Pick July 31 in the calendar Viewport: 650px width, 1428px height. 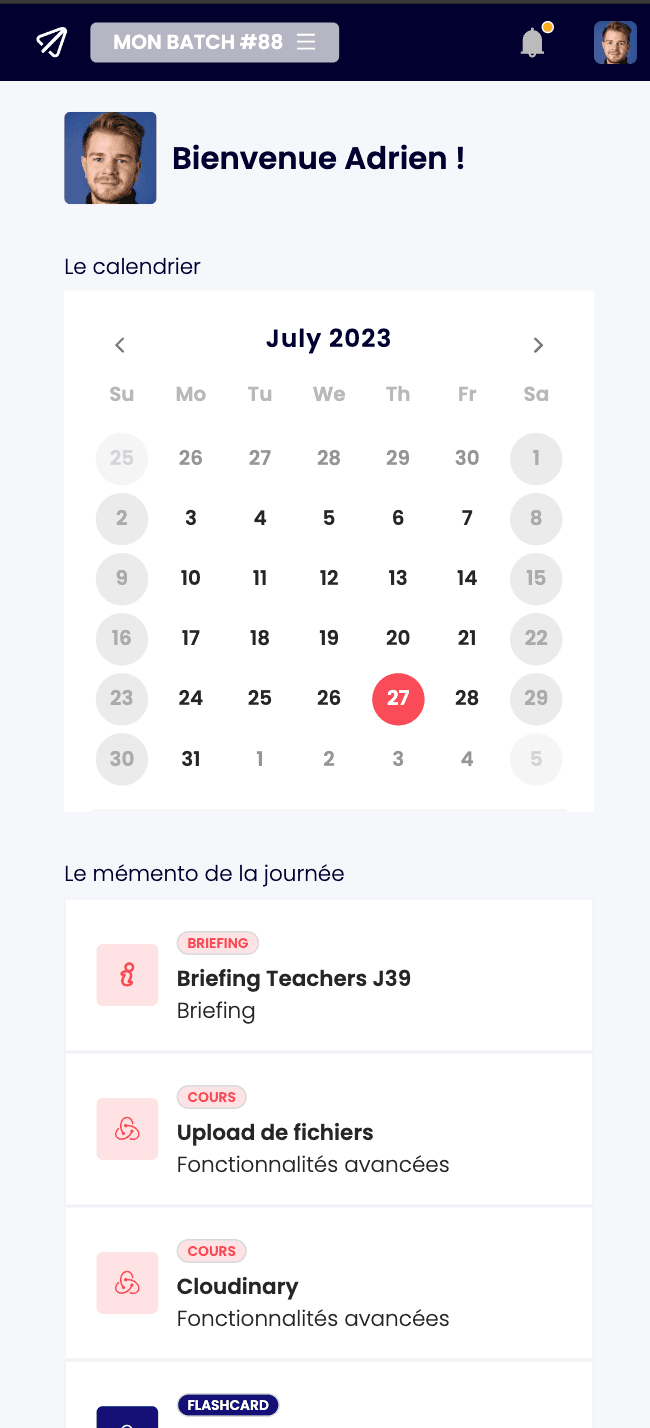click(191, 759)
